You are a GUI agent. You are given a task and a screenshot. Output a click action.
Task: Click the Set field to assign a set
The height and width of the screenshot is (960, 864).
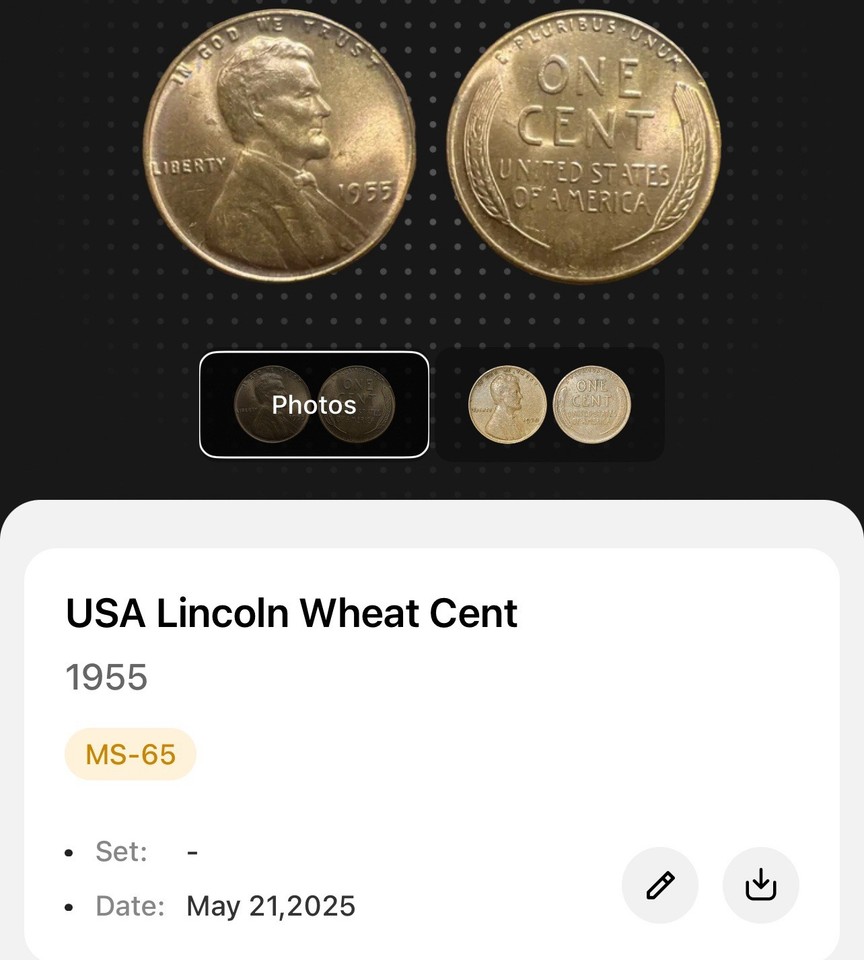click(x=120, y=851)
